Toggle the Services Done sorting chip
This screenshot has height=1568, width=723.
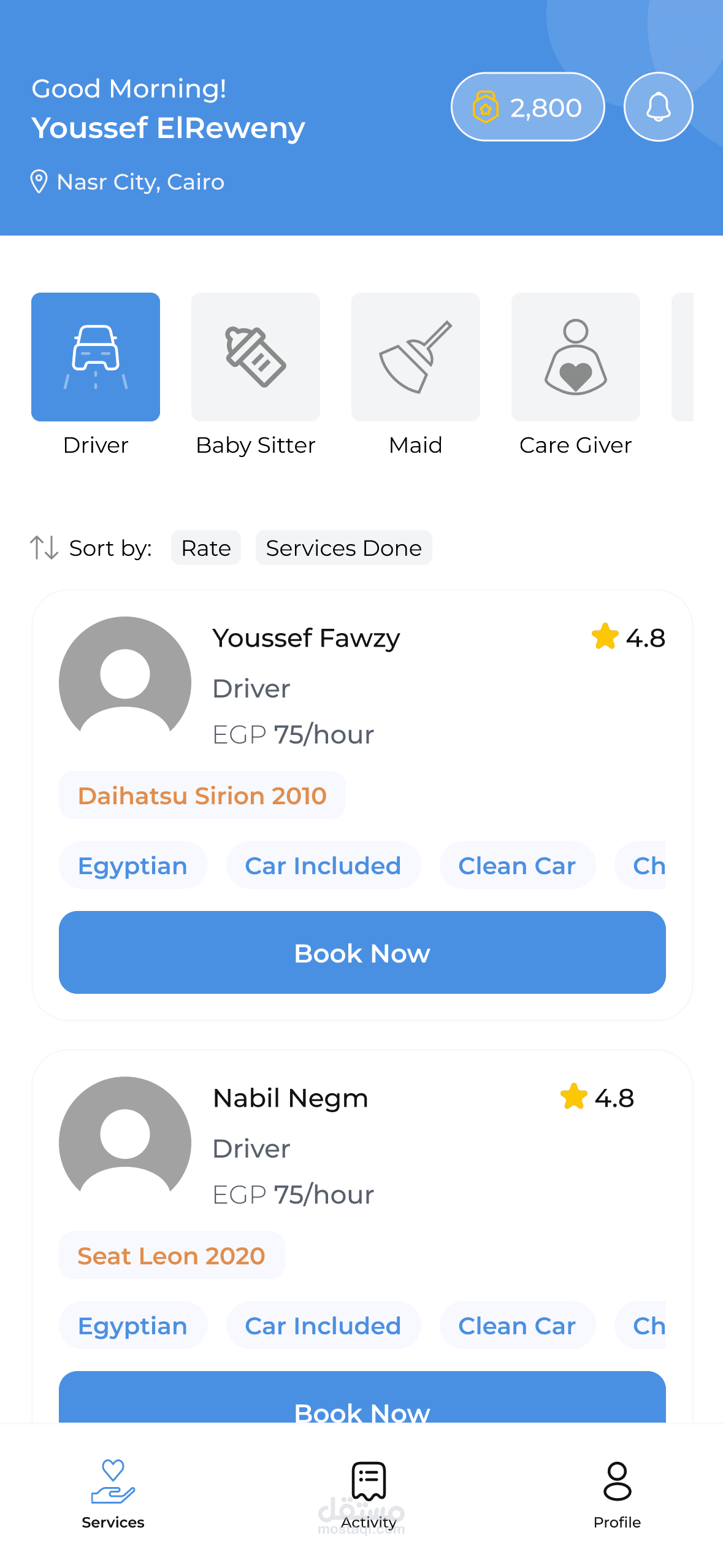(x=343, y=547)
